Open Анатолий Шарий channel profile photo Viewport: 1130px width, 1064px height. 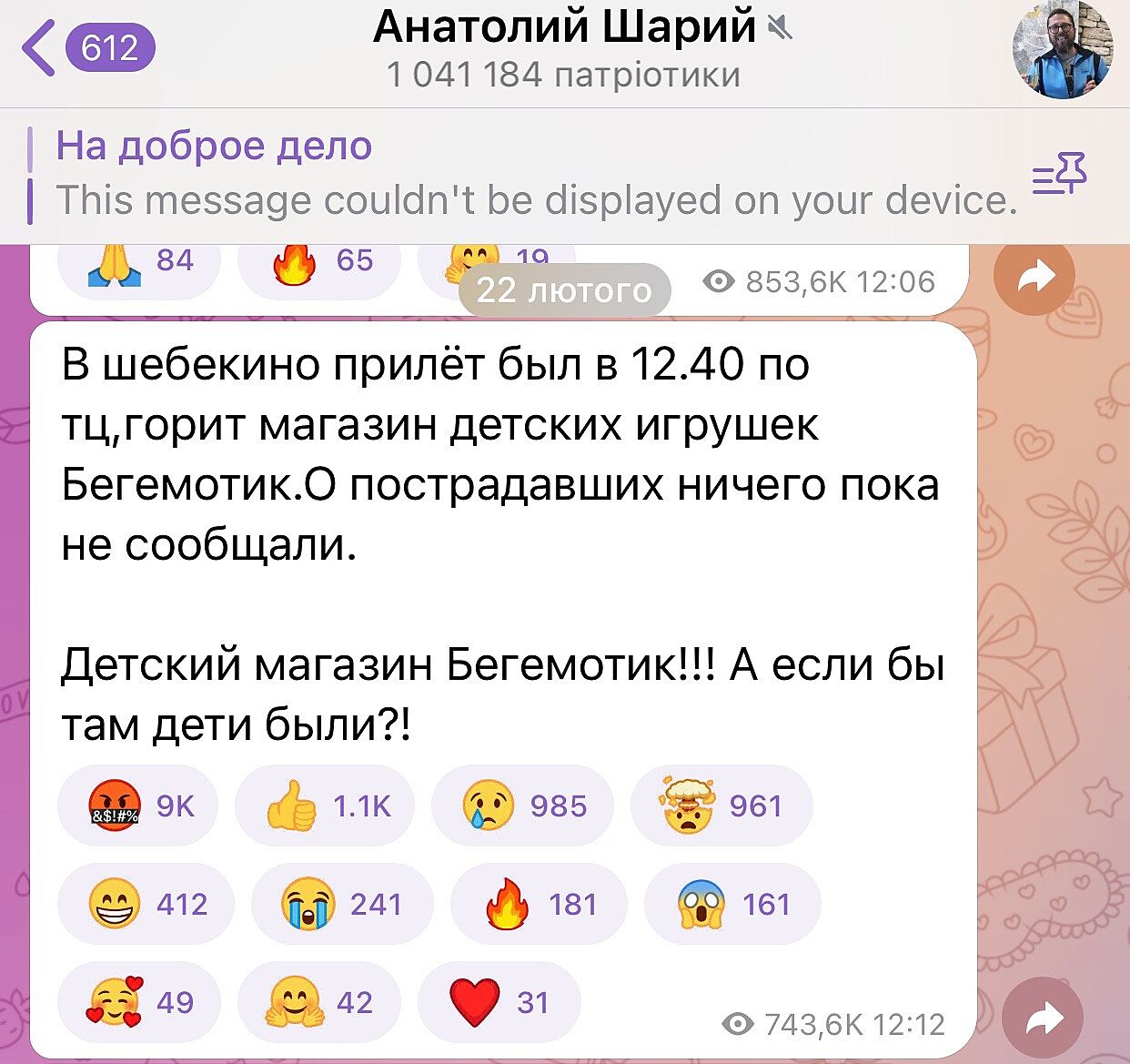(1063, 49)
